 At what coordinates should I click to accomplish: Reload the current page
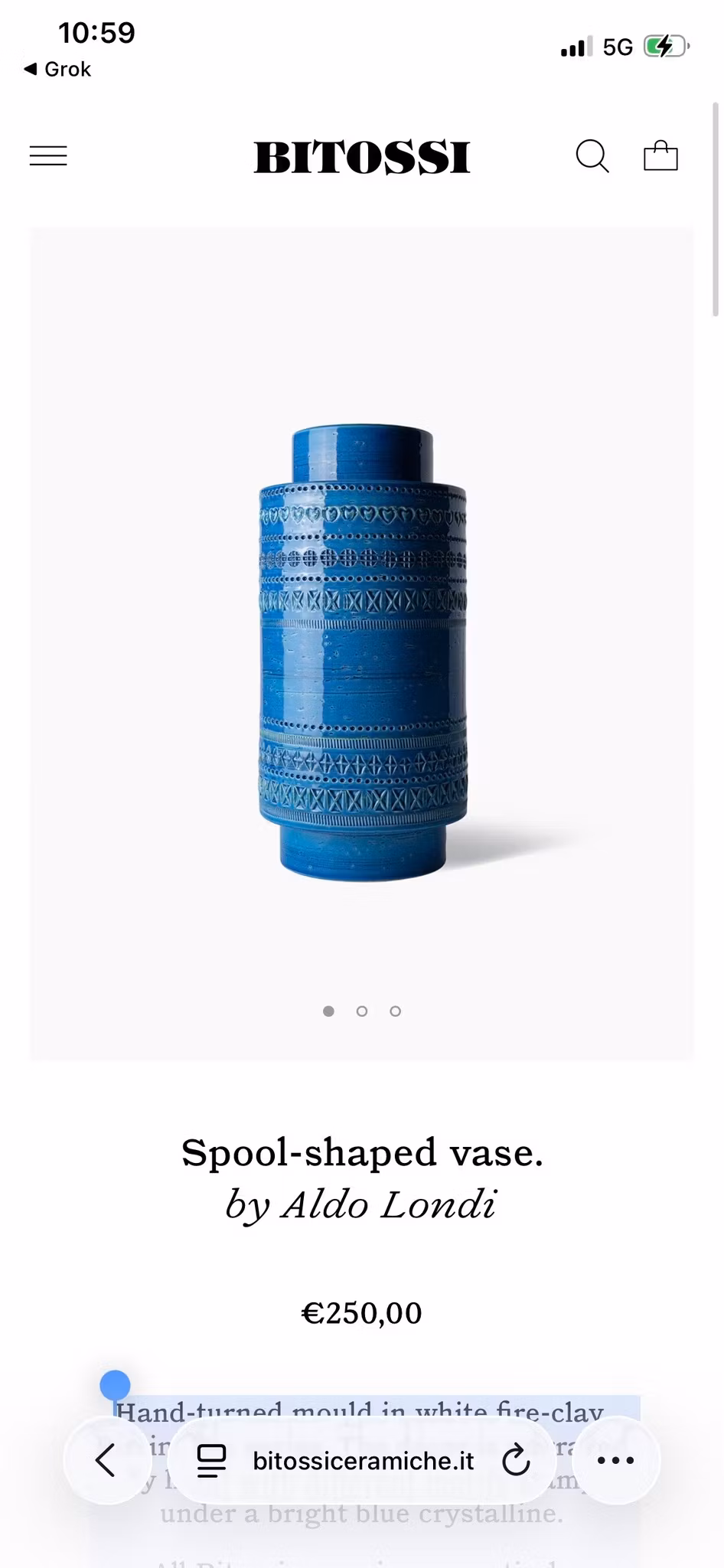(516, 1461)
